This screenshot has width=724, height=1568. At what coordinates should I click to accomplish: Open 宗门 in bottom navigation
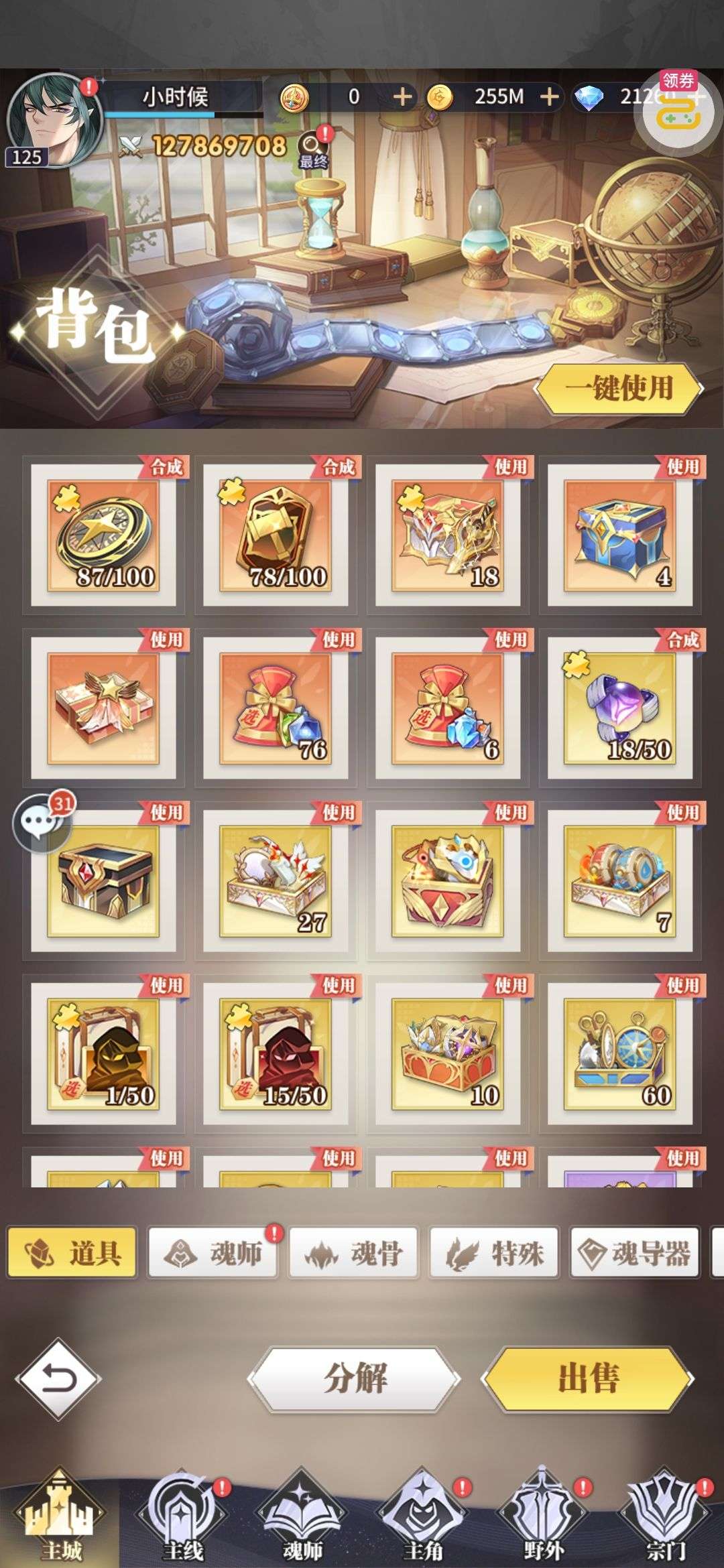tap(664, 1514)
